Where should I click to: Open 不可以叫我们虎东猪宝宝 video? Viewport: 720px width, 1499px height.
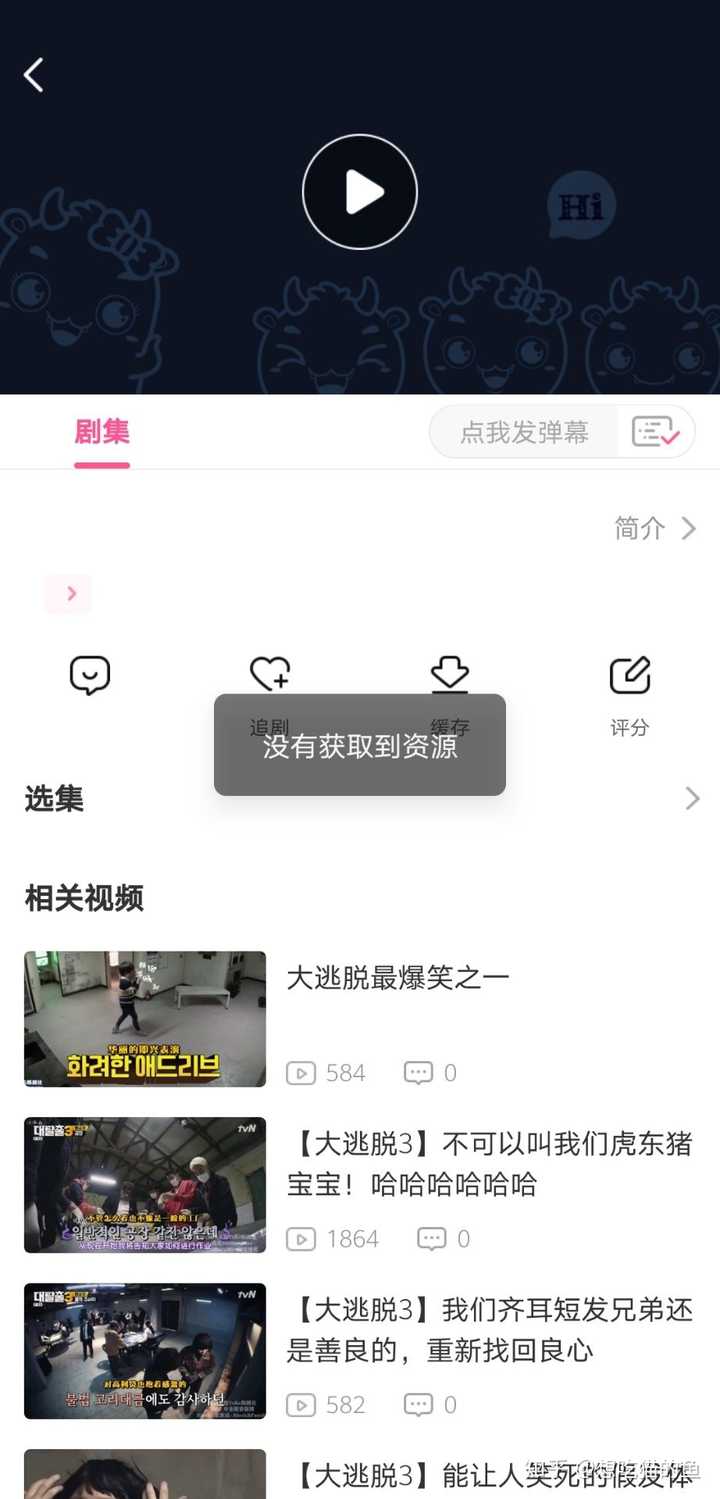coord(489,1163)
